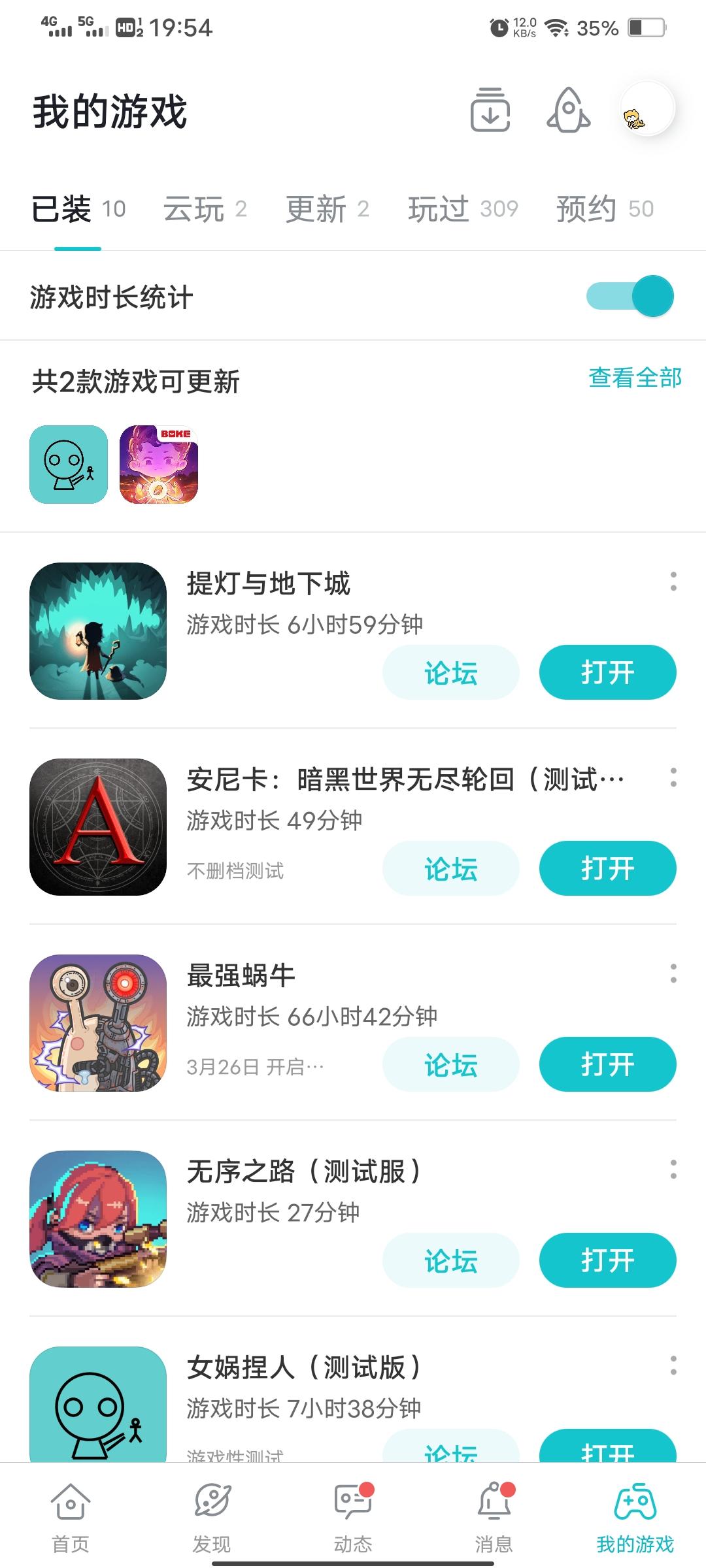
Task: View all updatable games via 查看全部
Action: pos(635,378)
